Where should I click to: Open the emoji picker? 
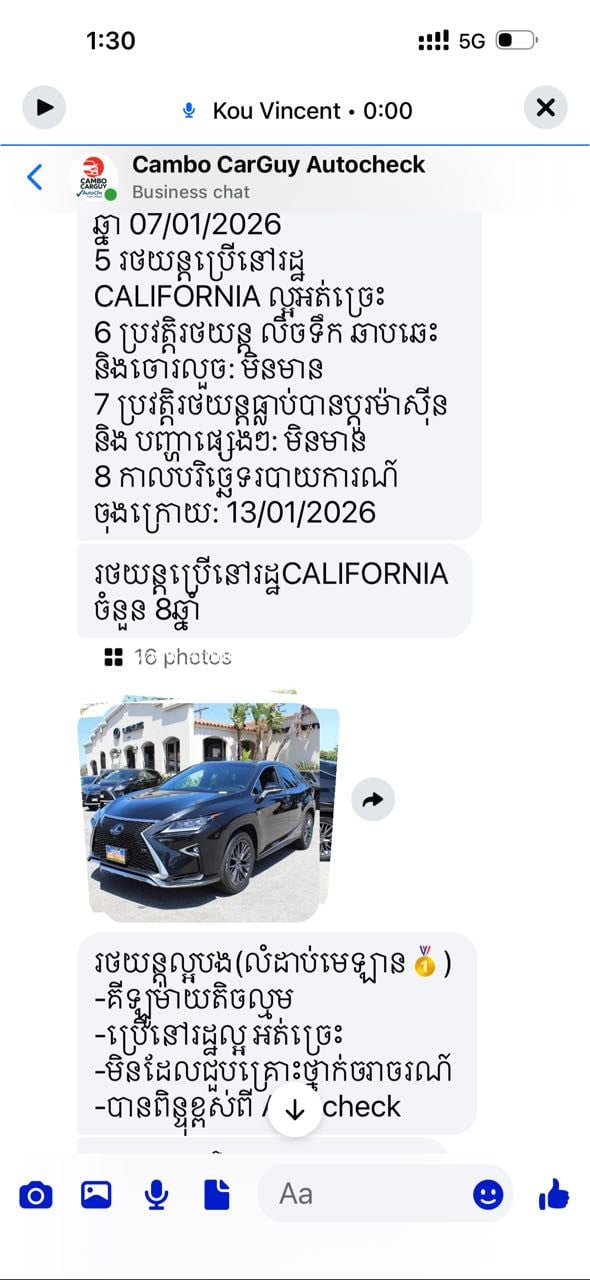click(x=488, y=1194)
